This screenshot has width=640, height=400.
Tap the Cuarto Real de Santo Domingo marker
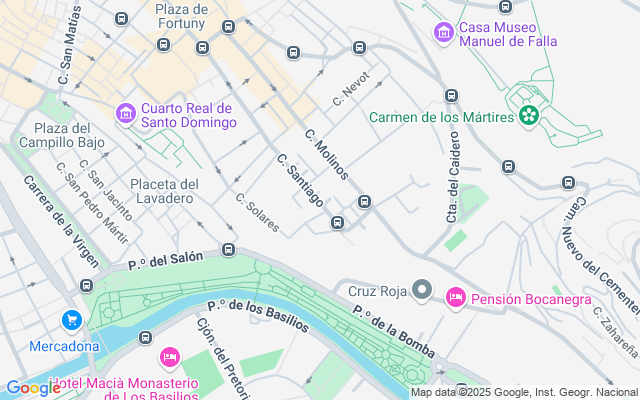point(126,114)
